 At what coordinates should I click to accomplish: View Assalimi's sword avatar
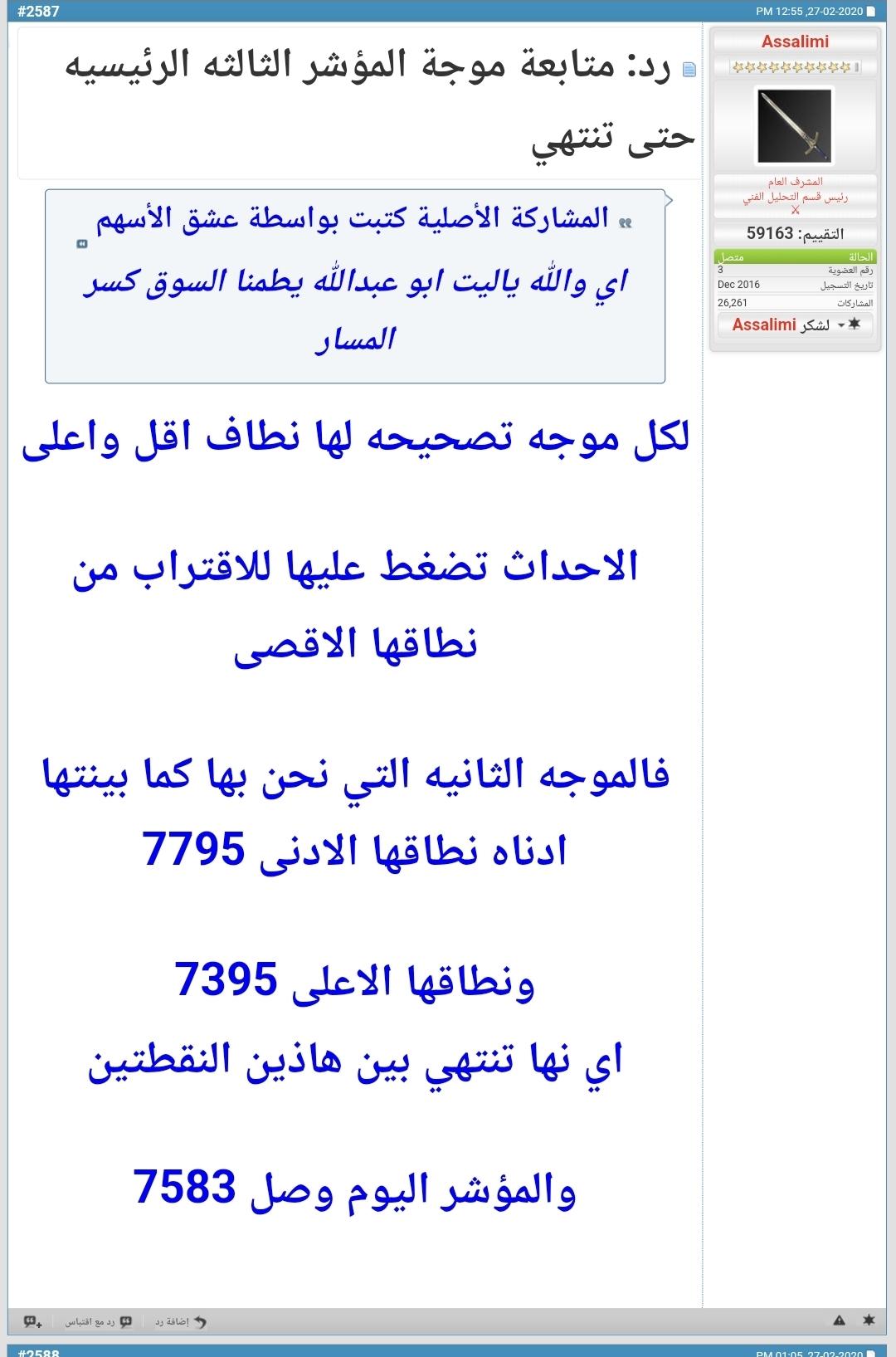(794, 126)
